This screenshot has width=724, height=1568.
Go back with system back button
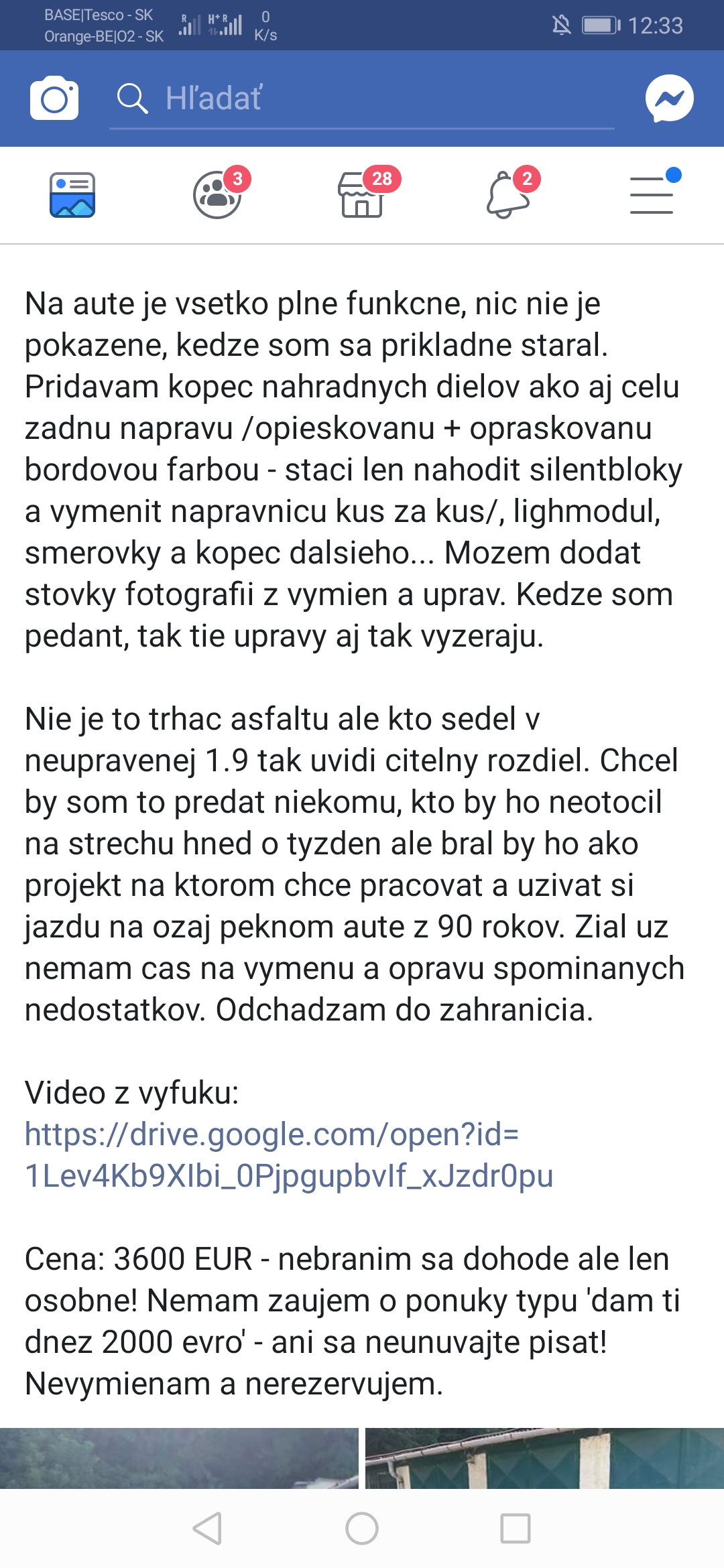coord(207,1528)
